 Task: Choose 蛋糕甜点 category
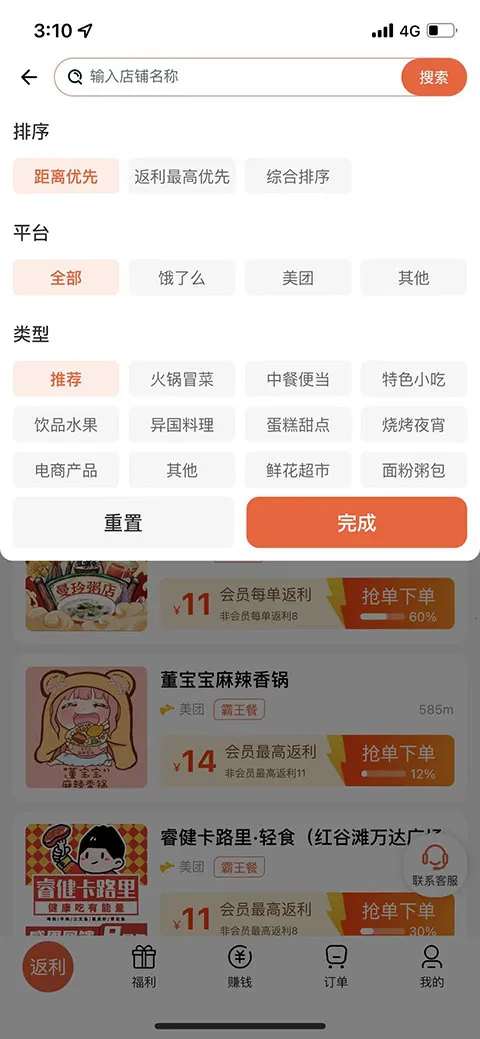click(298, 425)
